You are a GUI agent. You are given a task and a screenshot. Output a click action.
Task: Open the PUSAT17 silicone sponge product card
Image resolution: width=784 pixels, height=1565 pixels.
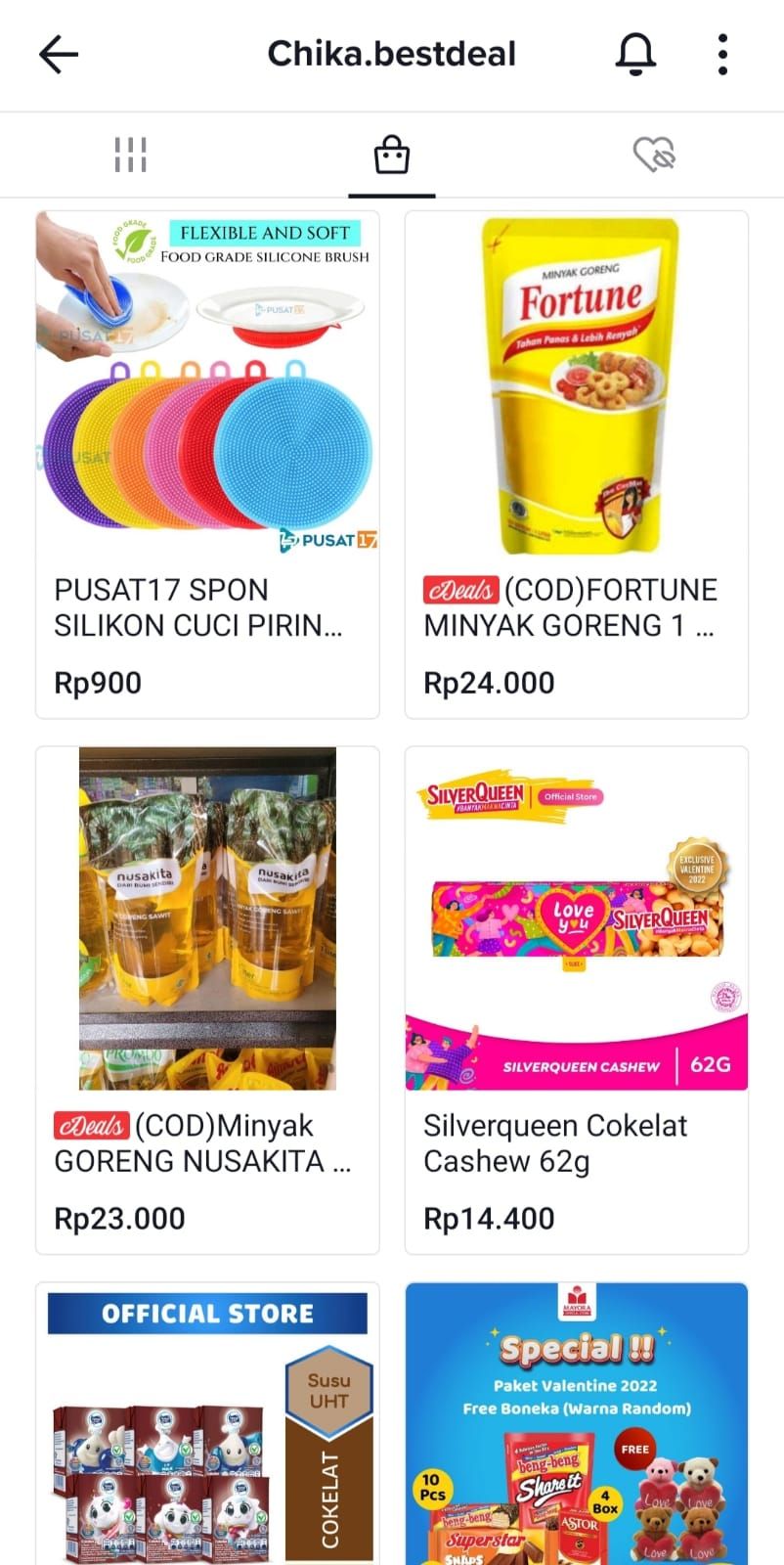pyautogui.click(x=206, y=391)
